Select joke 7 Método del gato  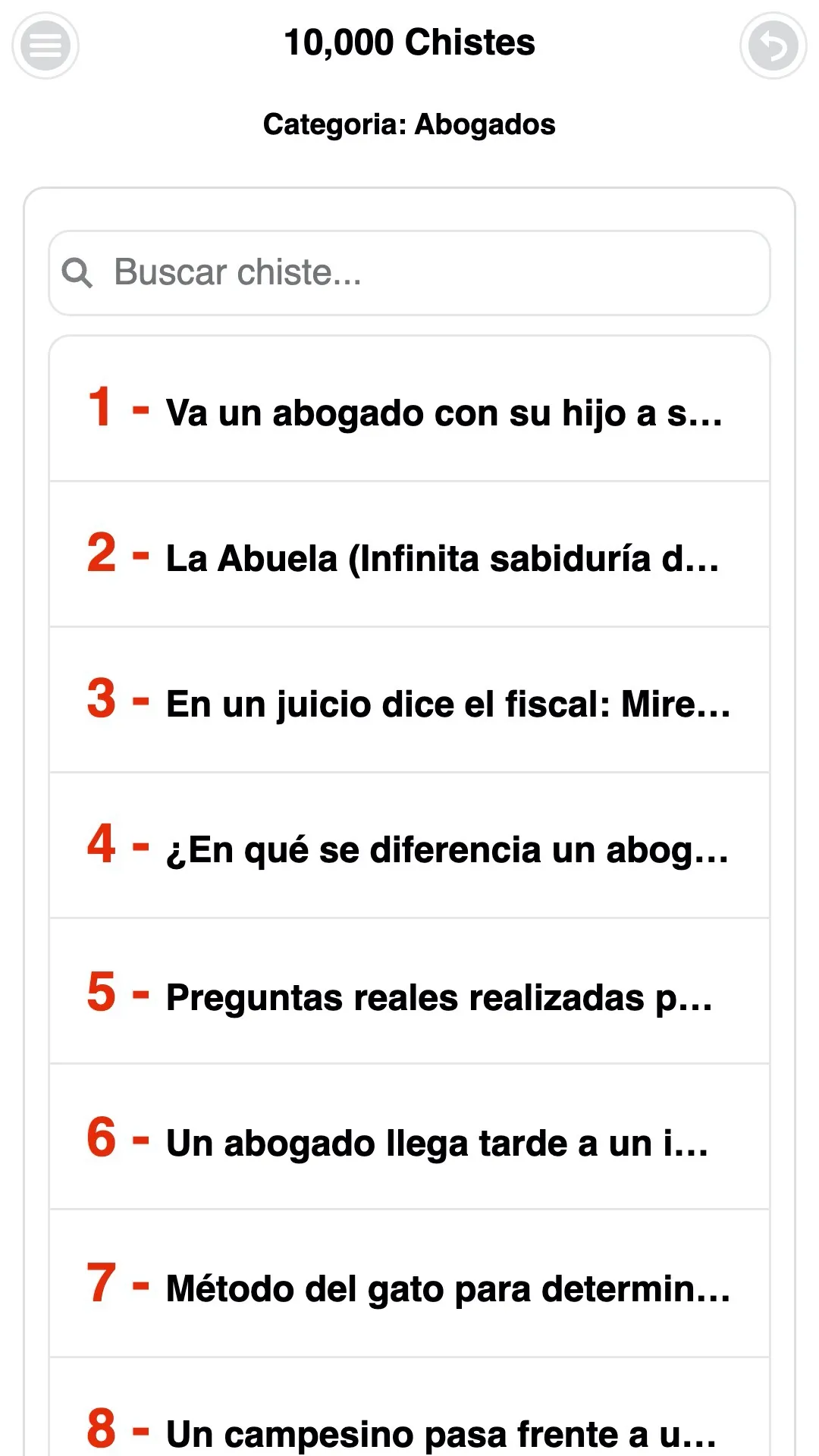coord(409,1283)
